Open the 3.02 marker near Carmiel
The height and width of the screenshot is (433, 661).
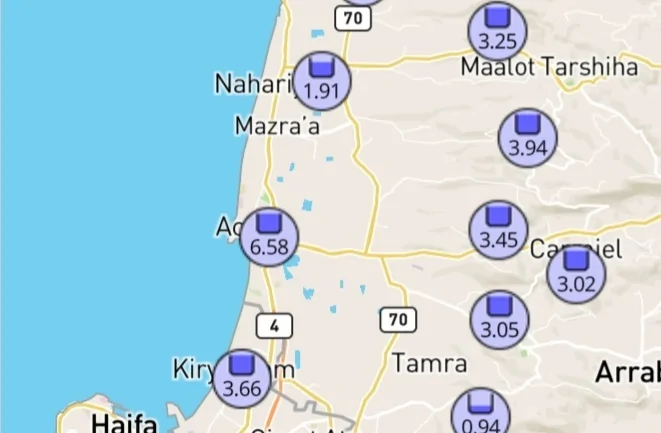[575, 273]
